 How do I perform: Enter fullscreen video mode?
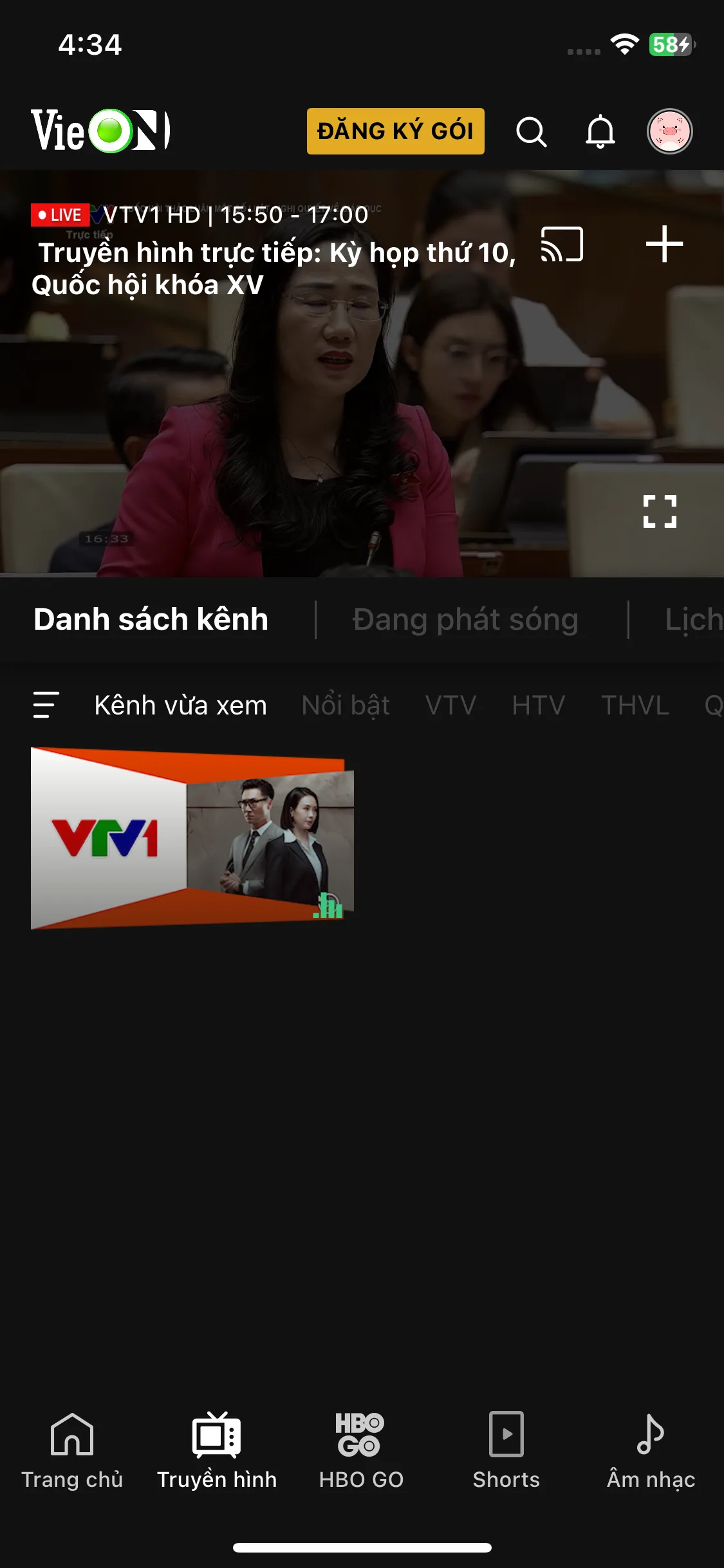click(x=660, y=511)
